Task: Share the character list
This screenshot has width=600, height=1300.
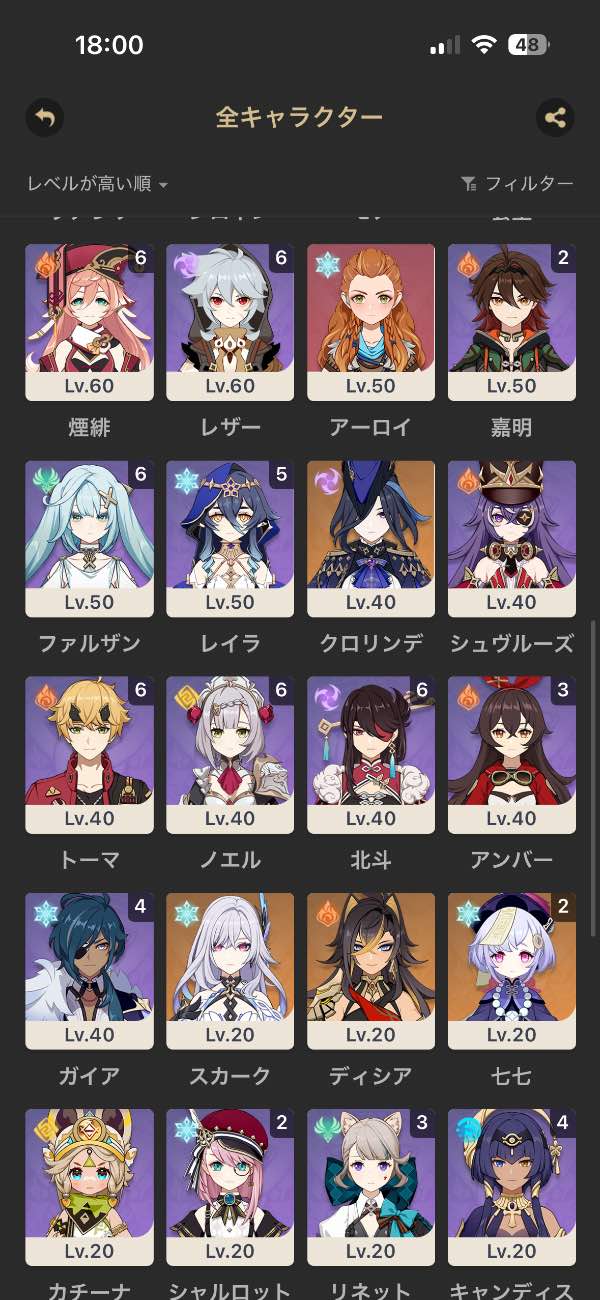Action: [x=555, y=118]
